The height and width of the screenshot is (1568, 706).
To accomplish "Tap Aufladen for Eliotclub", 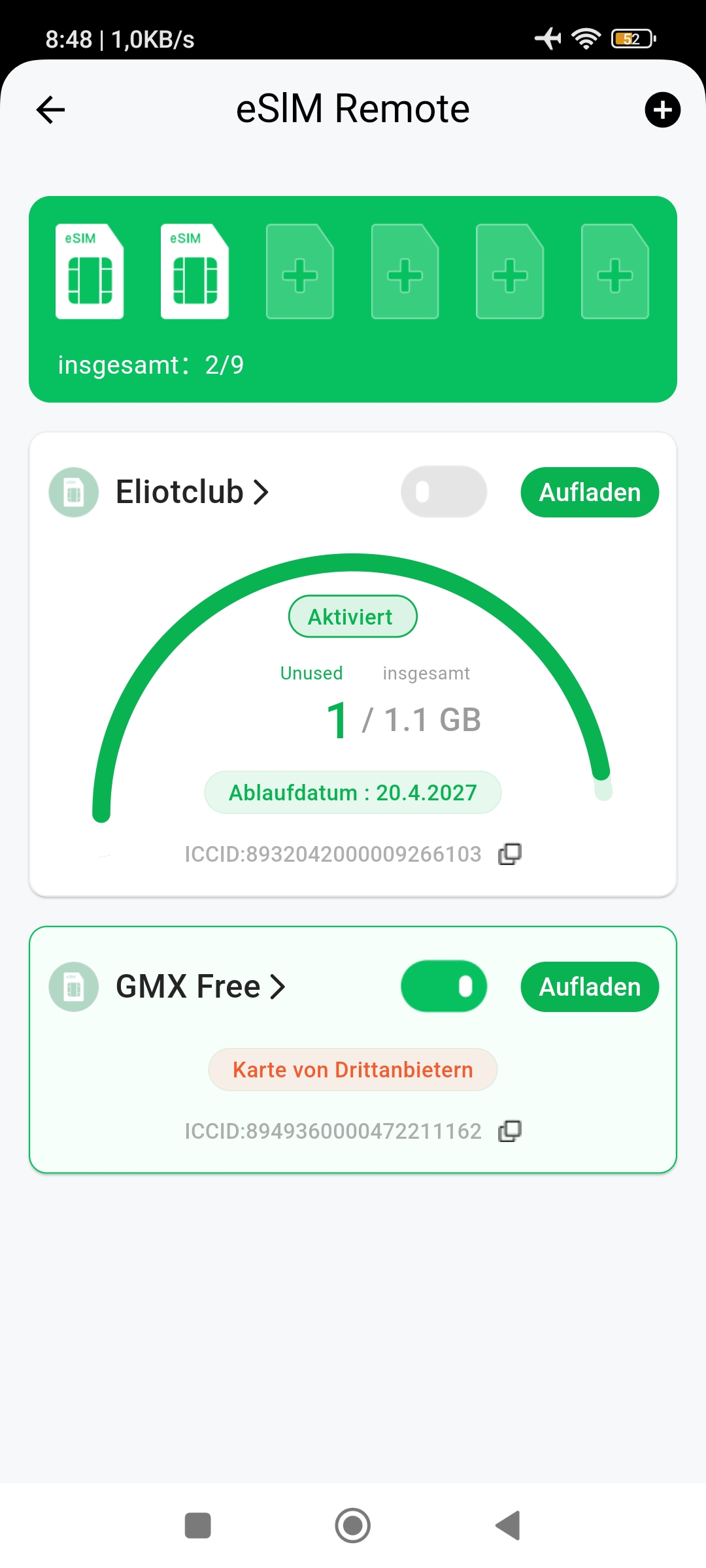I will click(x=590, y=492).
